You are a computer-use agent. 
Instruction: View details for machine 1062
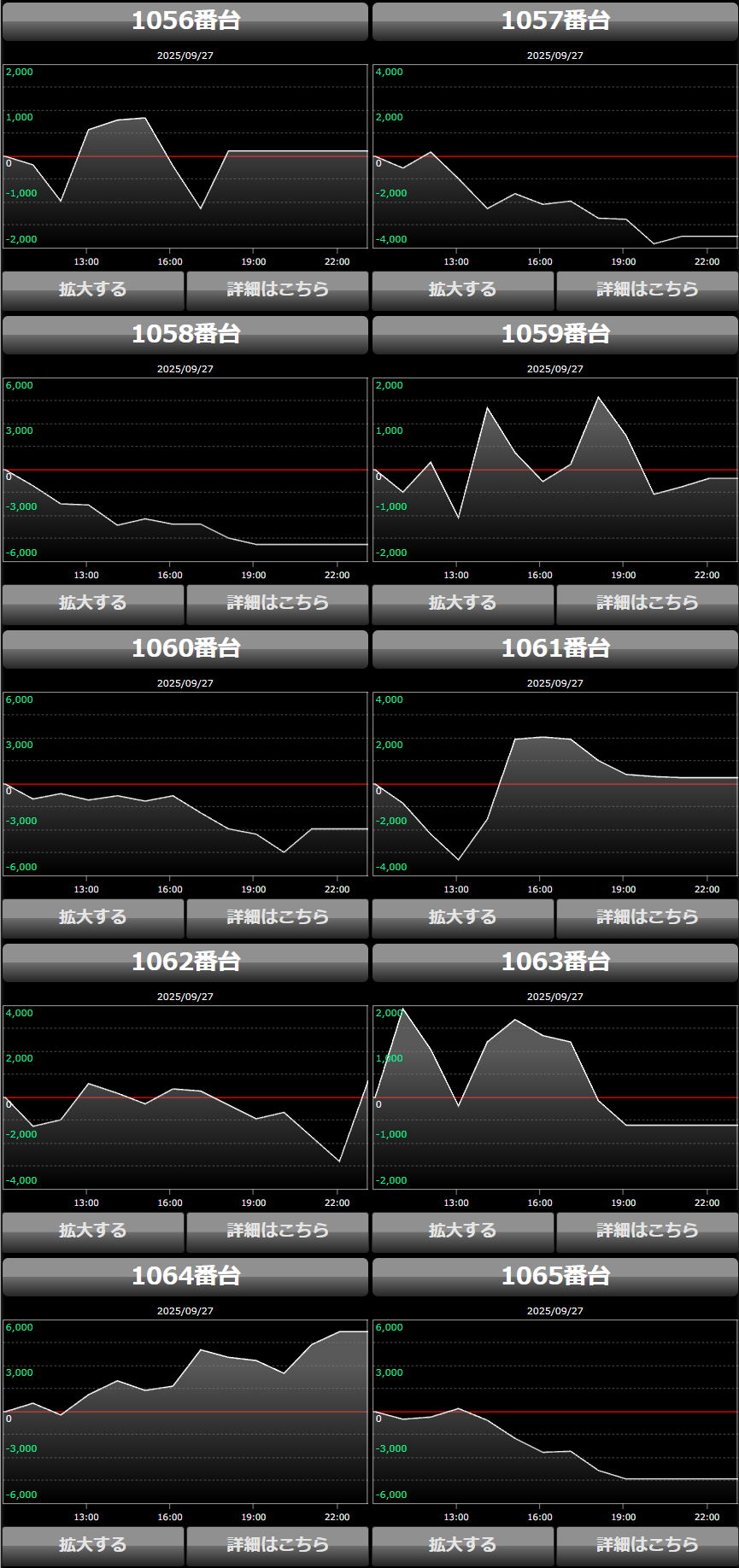(278, 1231)
